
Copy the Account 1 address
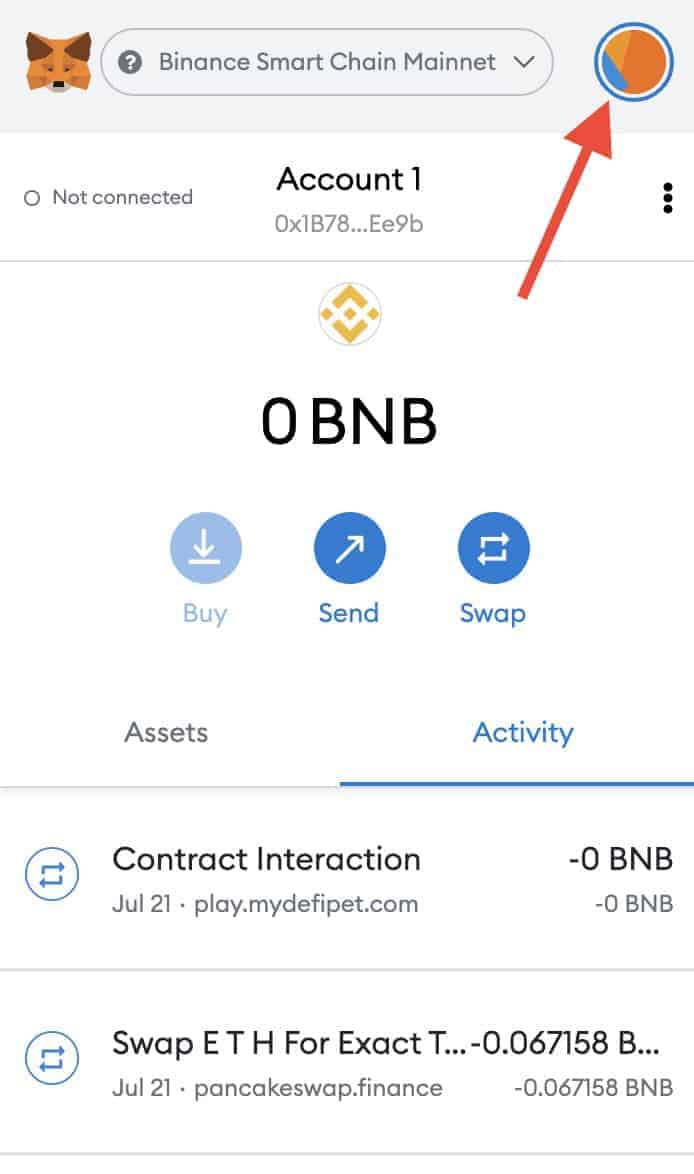(x=349, y=198)
